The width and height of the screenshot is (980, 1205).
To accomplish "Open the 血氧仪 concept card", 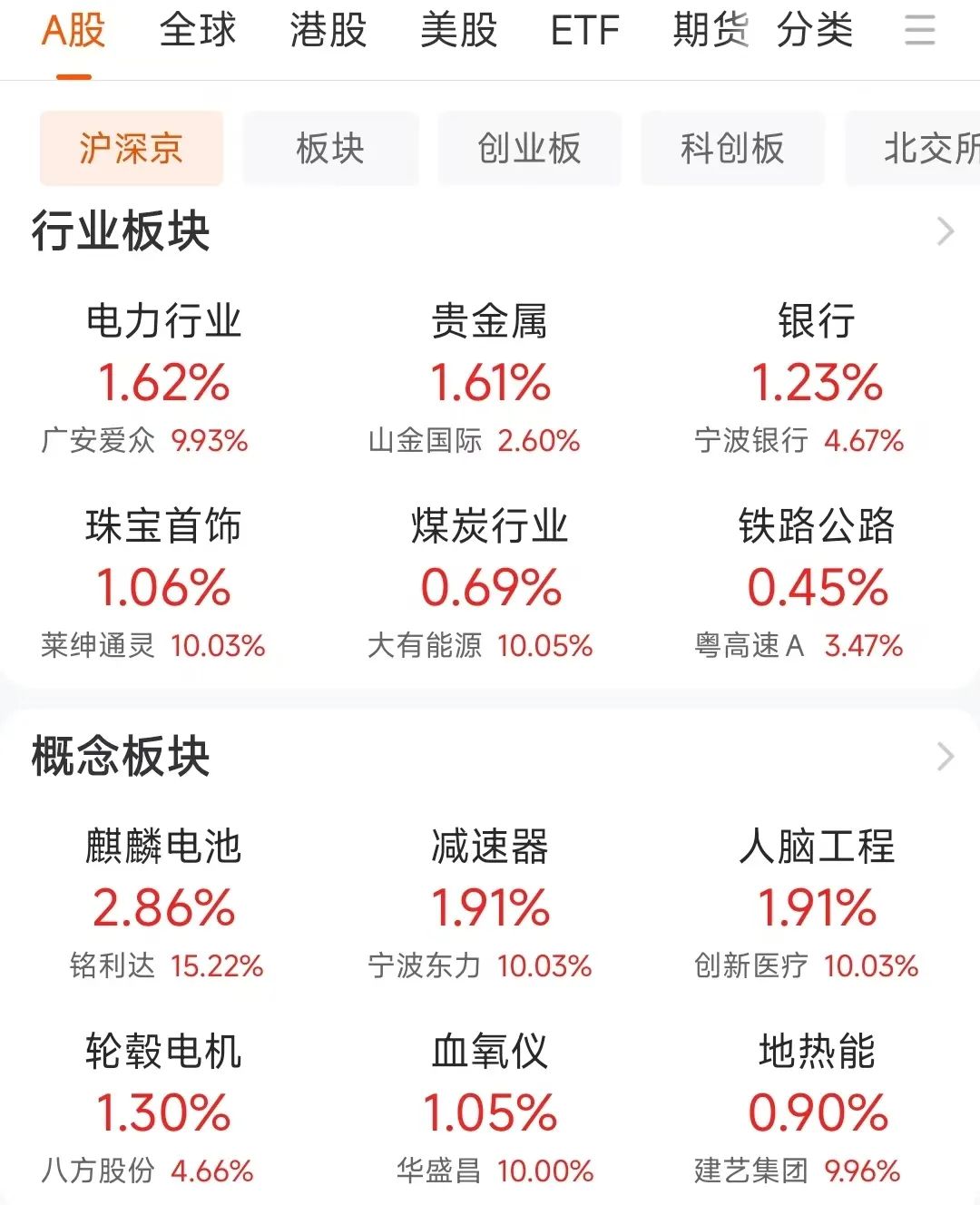I will click(490, 1110).
